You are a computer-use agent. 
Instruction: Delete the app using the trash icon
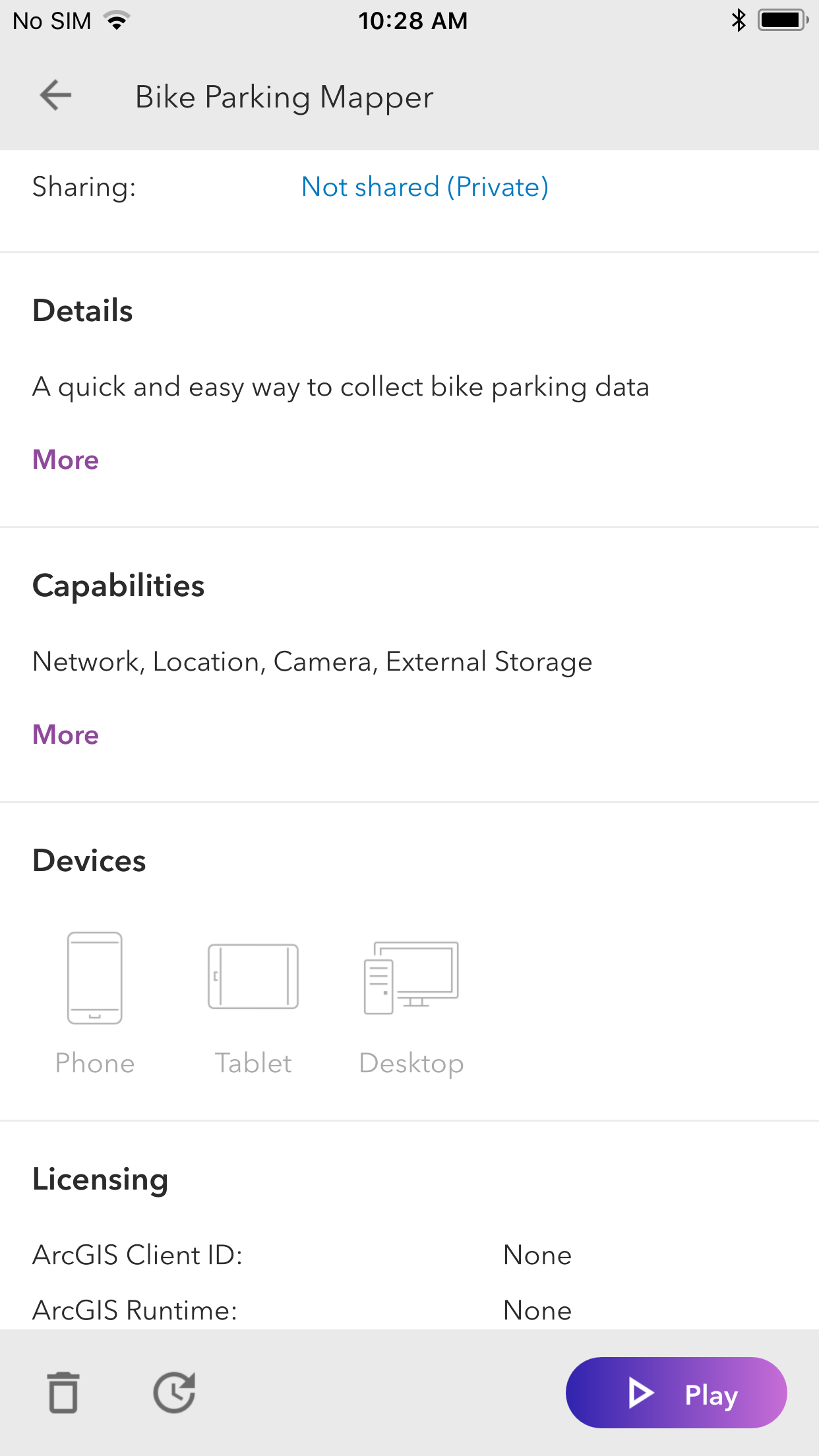point(64,1393)
